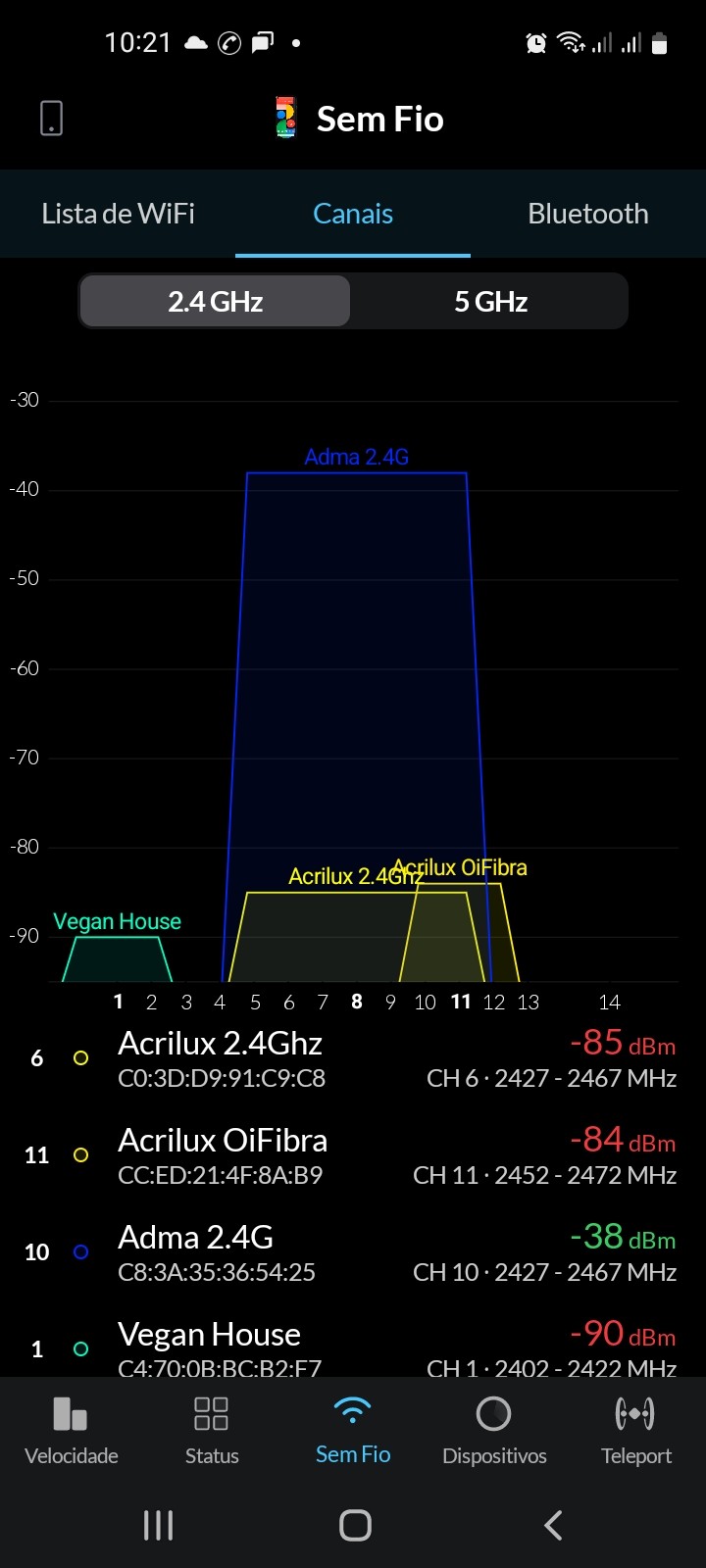Select the Sem Fio bottom tab

353,1431
